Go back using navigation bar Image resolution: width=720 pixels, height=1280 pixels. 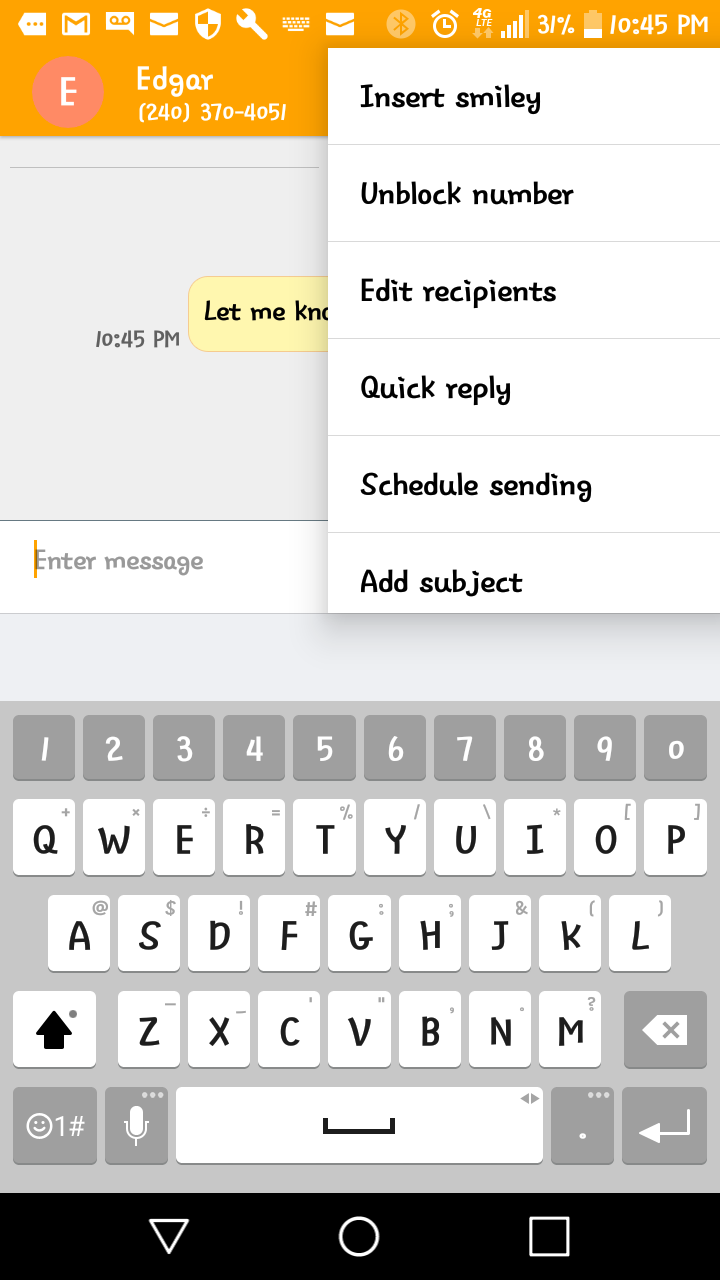(x=169, y=1236)
